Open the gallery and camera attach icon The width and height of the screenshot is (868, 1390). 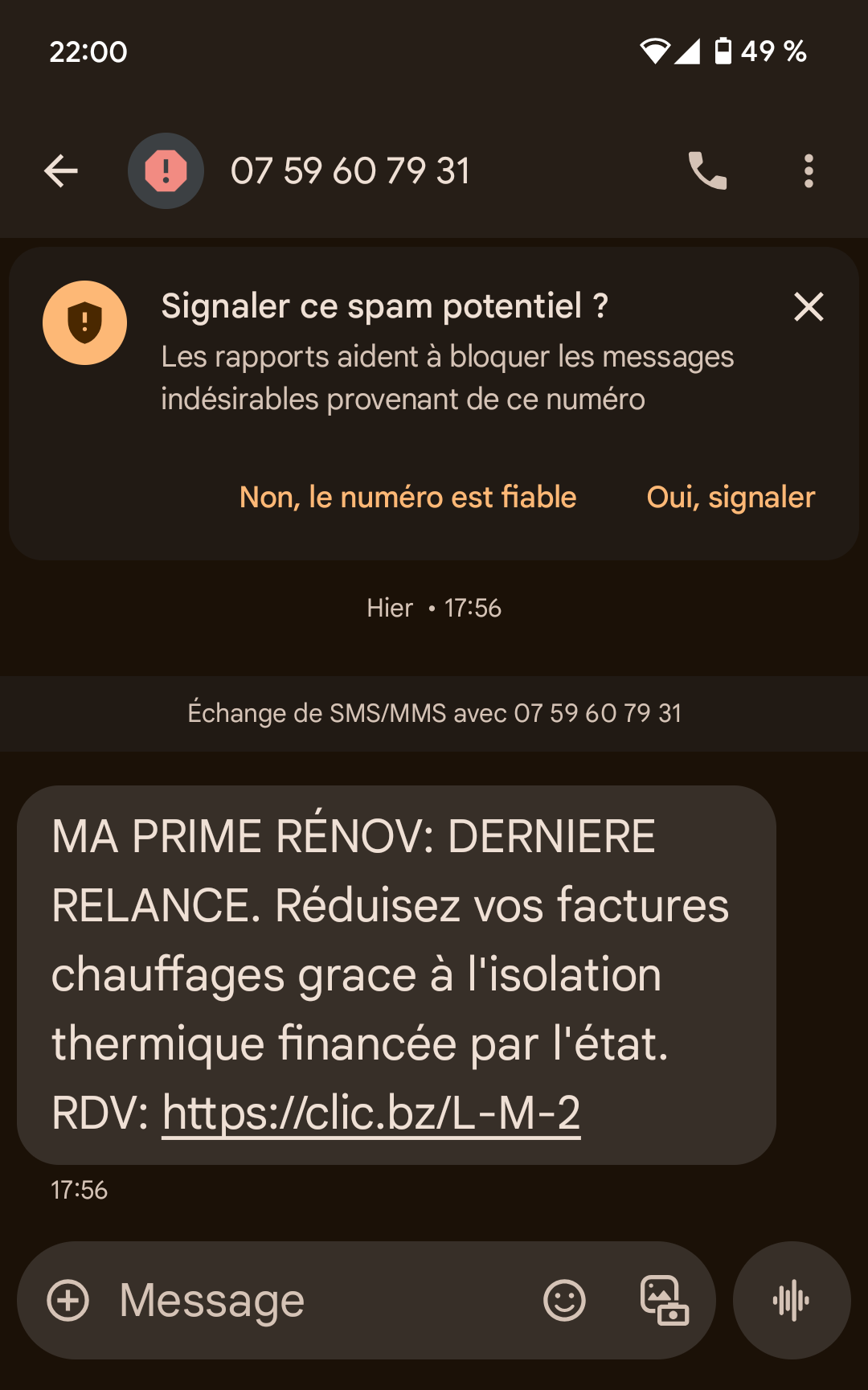(x=664, y=1300)
